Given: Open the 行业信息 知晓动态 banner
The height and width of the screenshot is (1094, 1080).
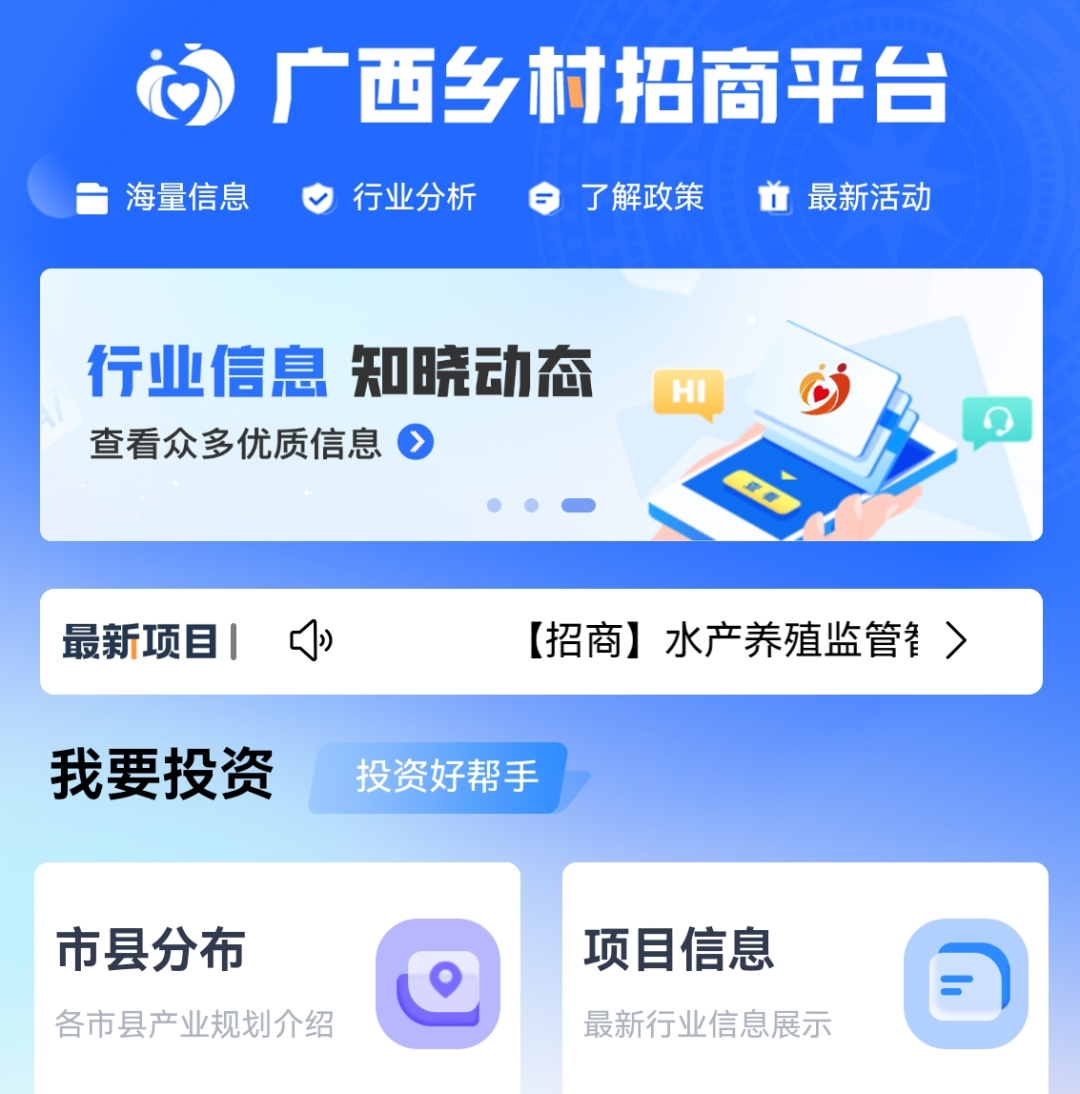Looking at the screenshot, I should coord(540,404).
